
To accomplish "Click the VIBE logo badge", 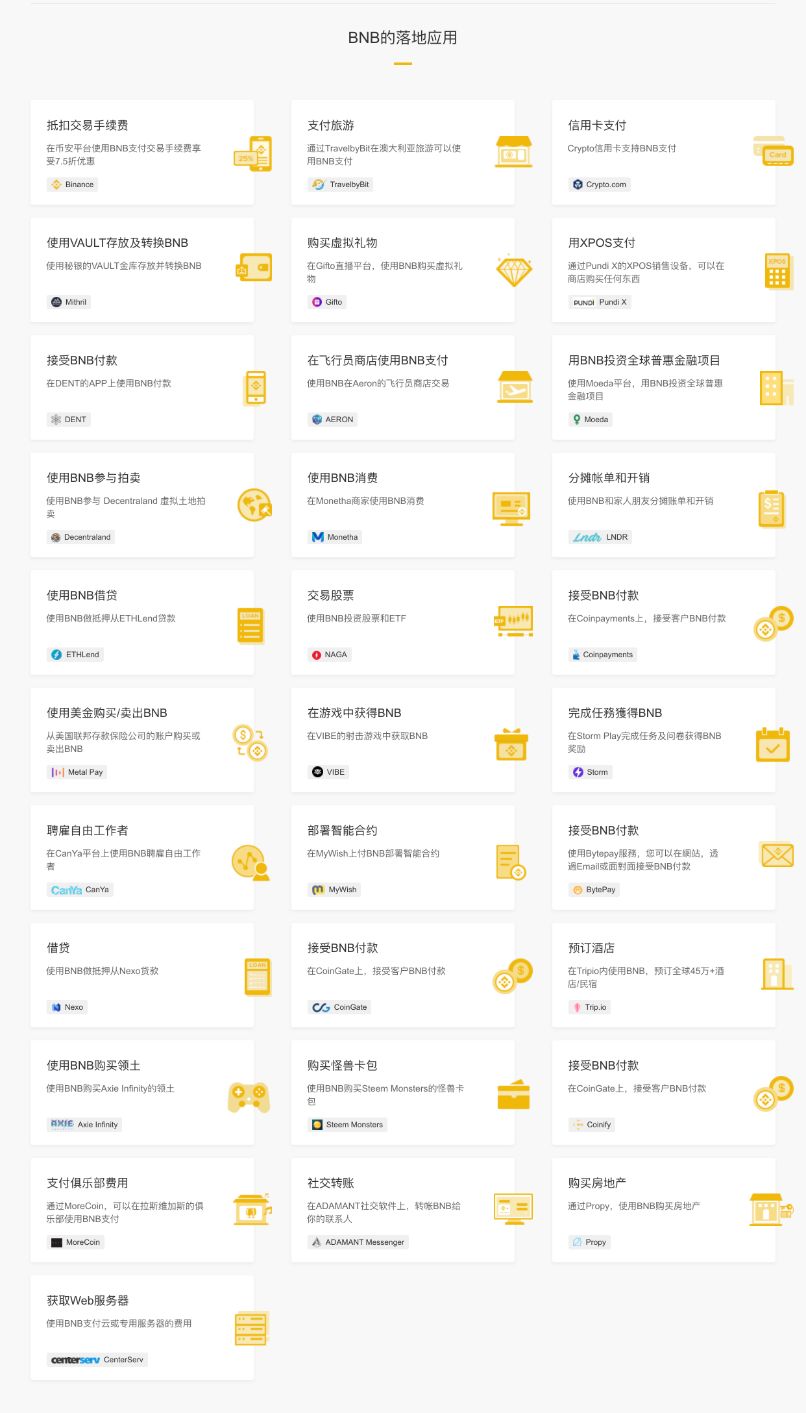I will pyautogui.click(x=315, y=772).
